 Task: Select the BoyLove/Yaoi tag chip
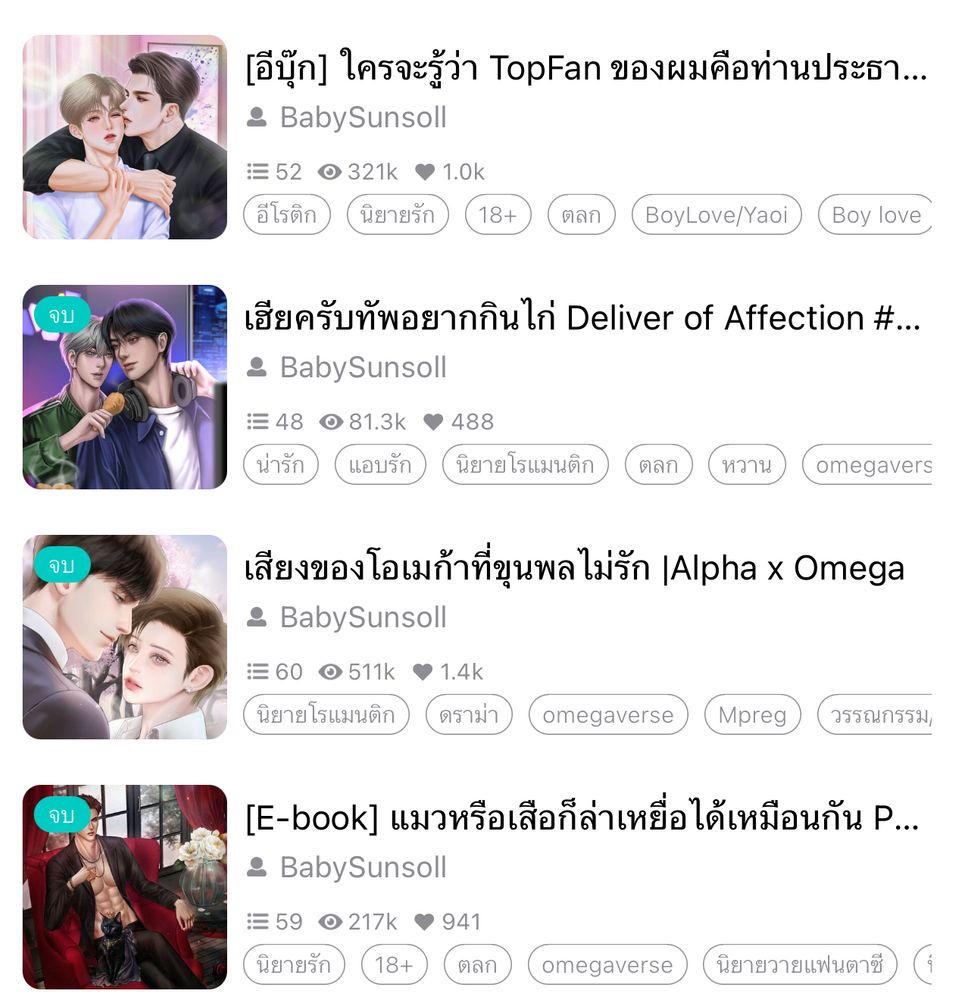(x=716, y=215)
